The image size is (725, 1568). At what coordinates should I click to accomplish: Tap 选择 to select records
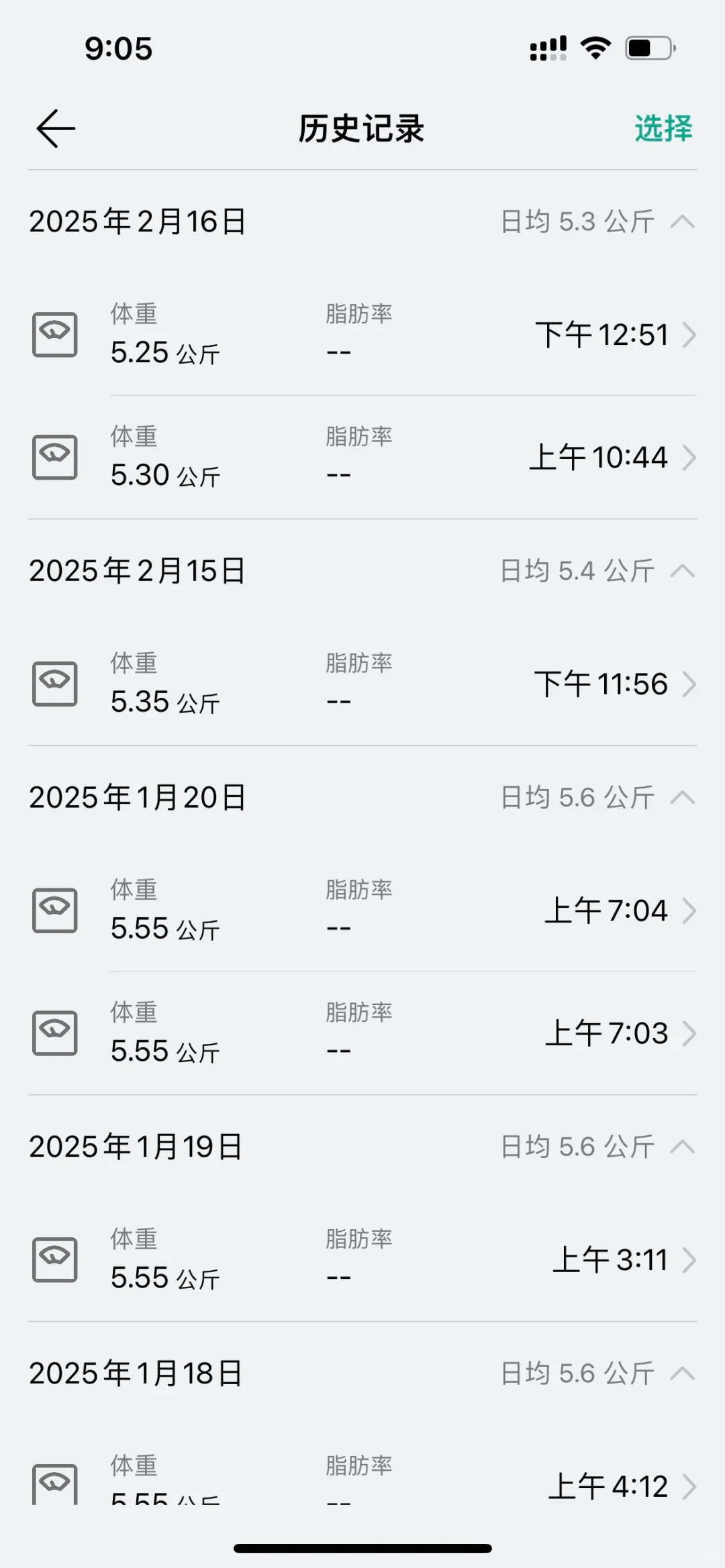pyautogui.click(x=663, y=128)
